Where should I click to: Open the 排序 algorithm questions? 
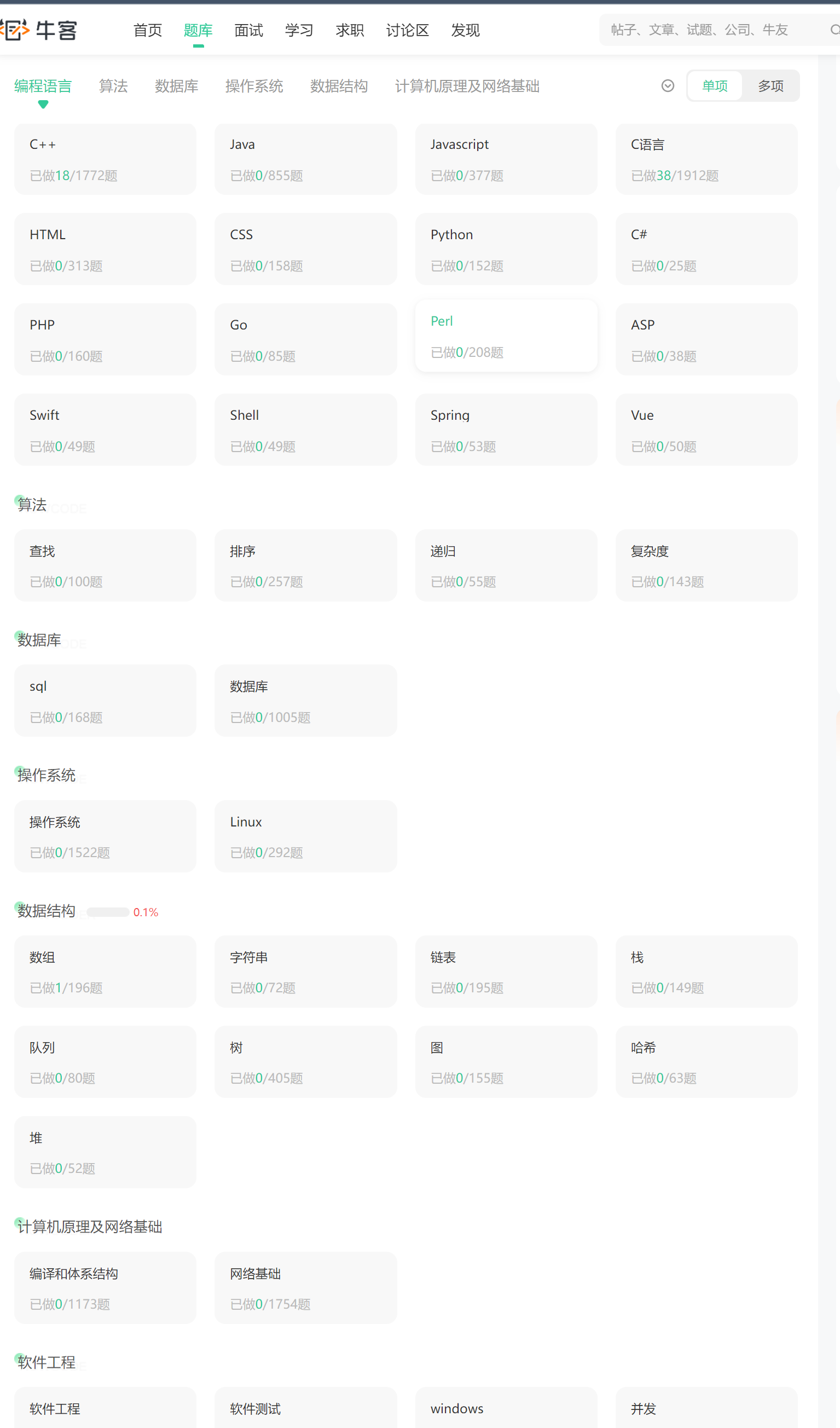click(306, 565)
